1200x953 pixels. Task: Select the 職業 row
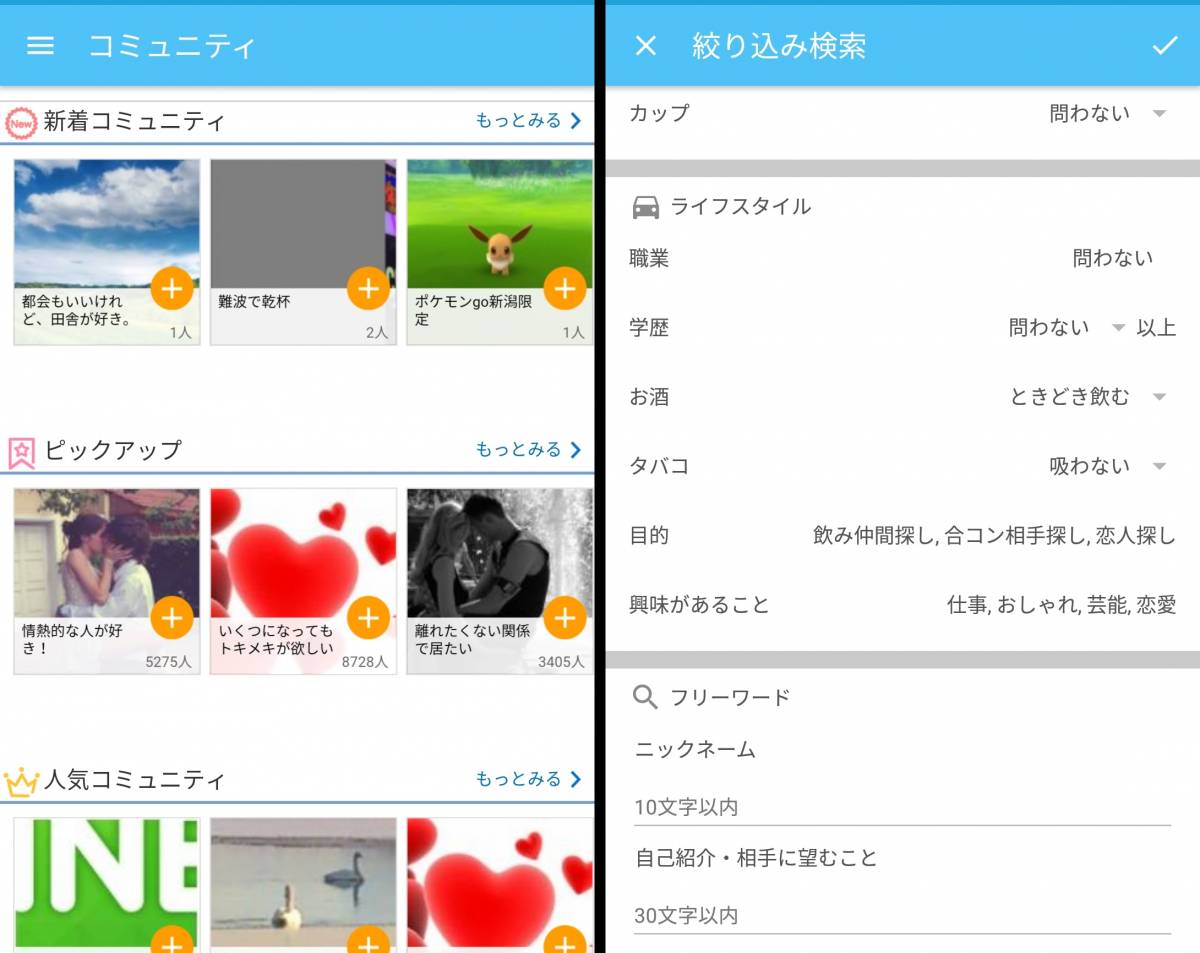(x=900, y=259)
